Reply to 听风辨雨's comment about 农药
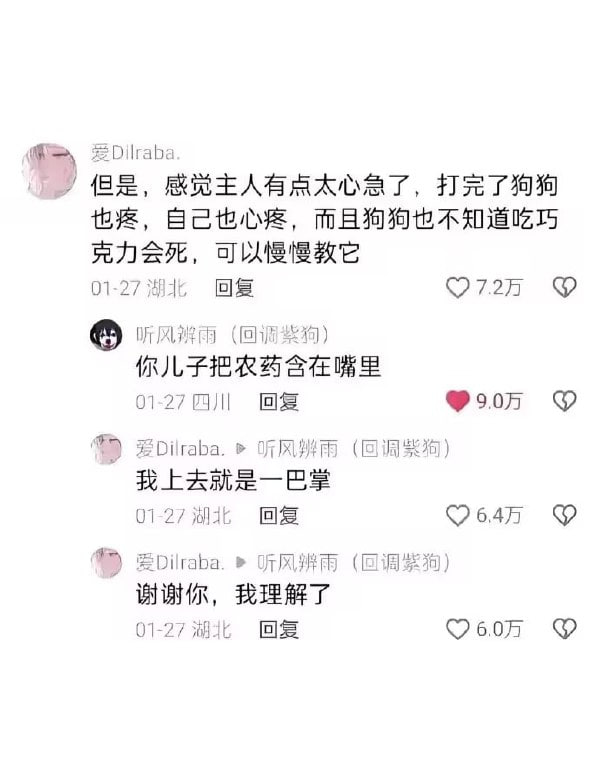The height and width of the screenshot is (771, 600). tap(279, 402)
